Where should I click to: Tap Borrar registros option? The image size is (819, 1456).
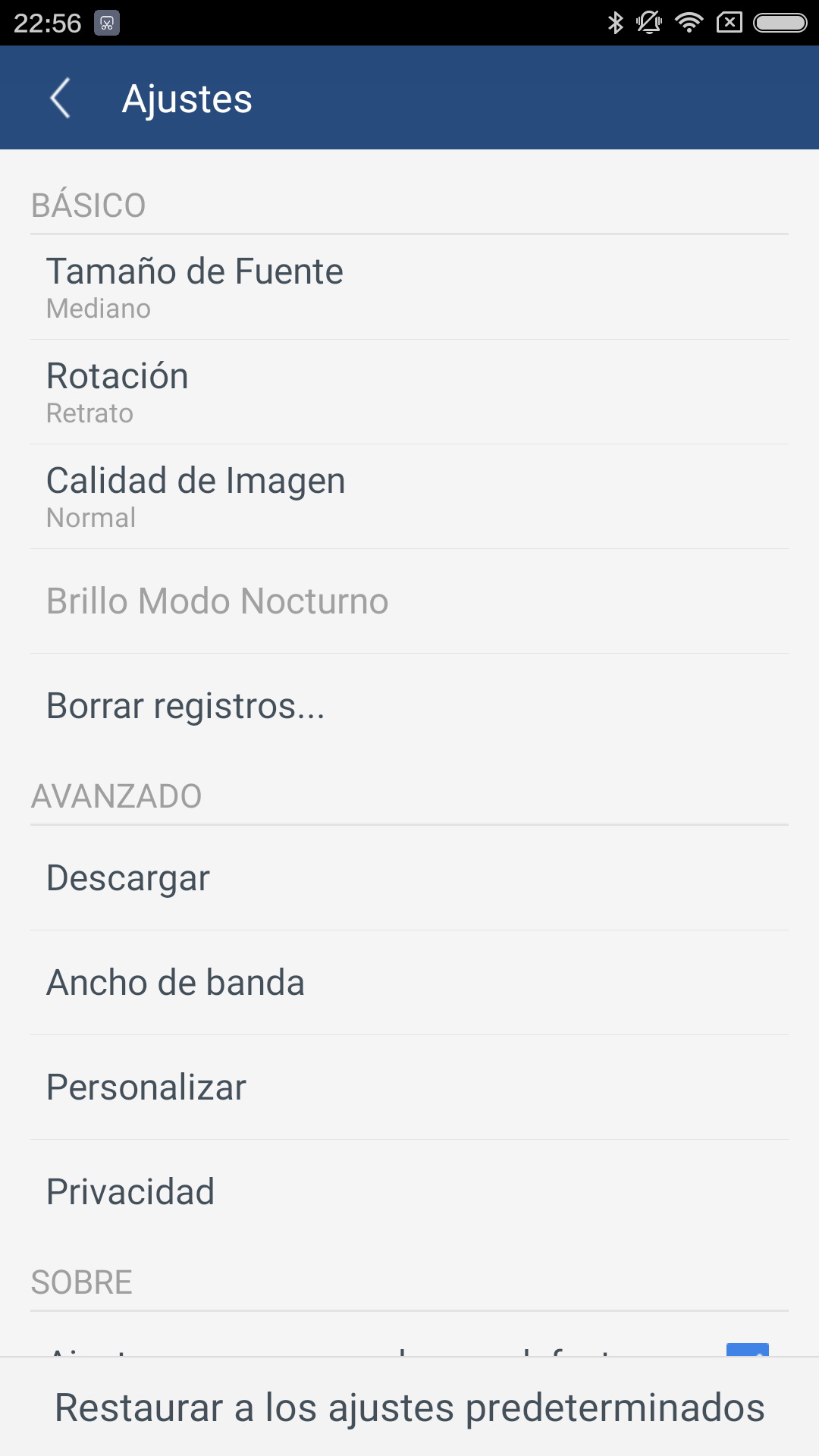tap(409, 706)
